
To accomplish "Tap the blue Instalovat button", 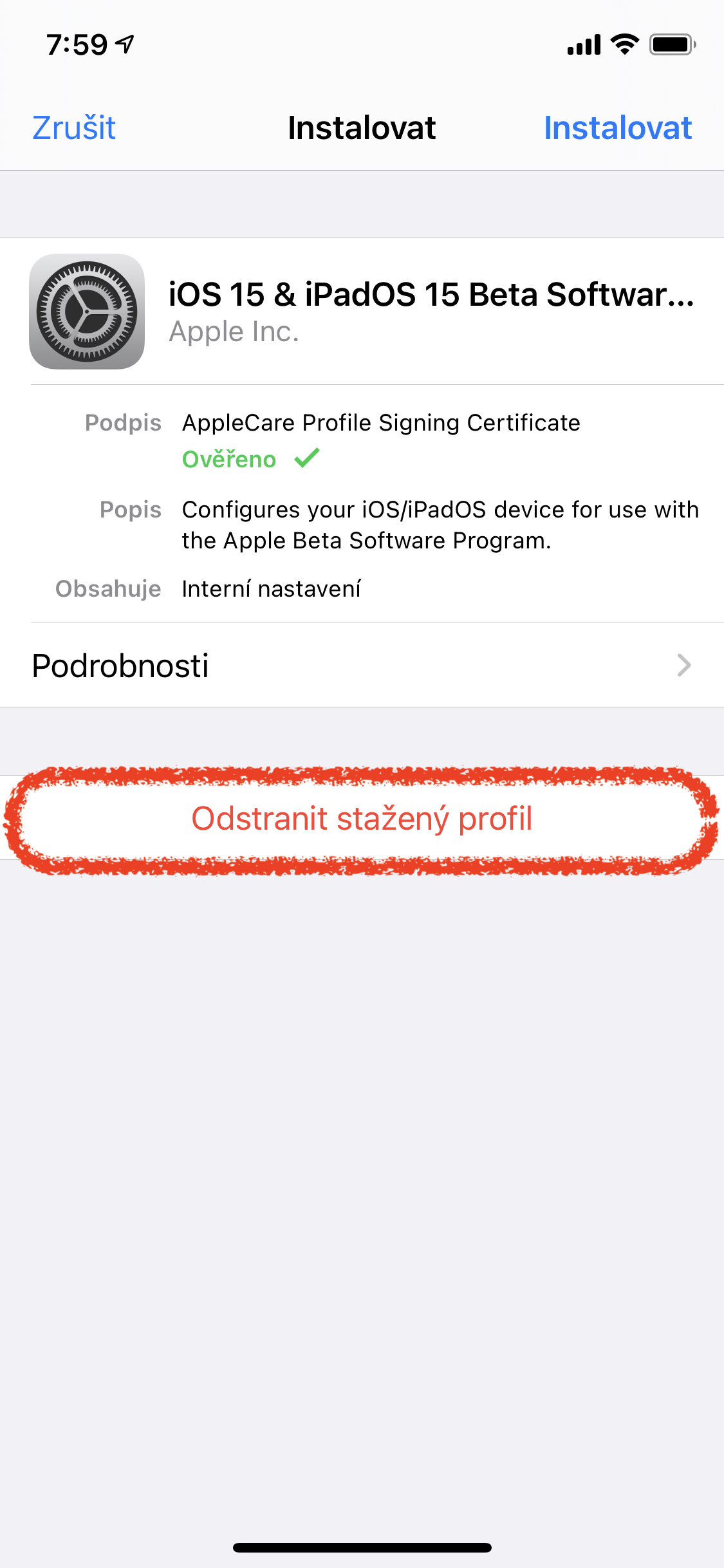I will click(x=617, y=128).
